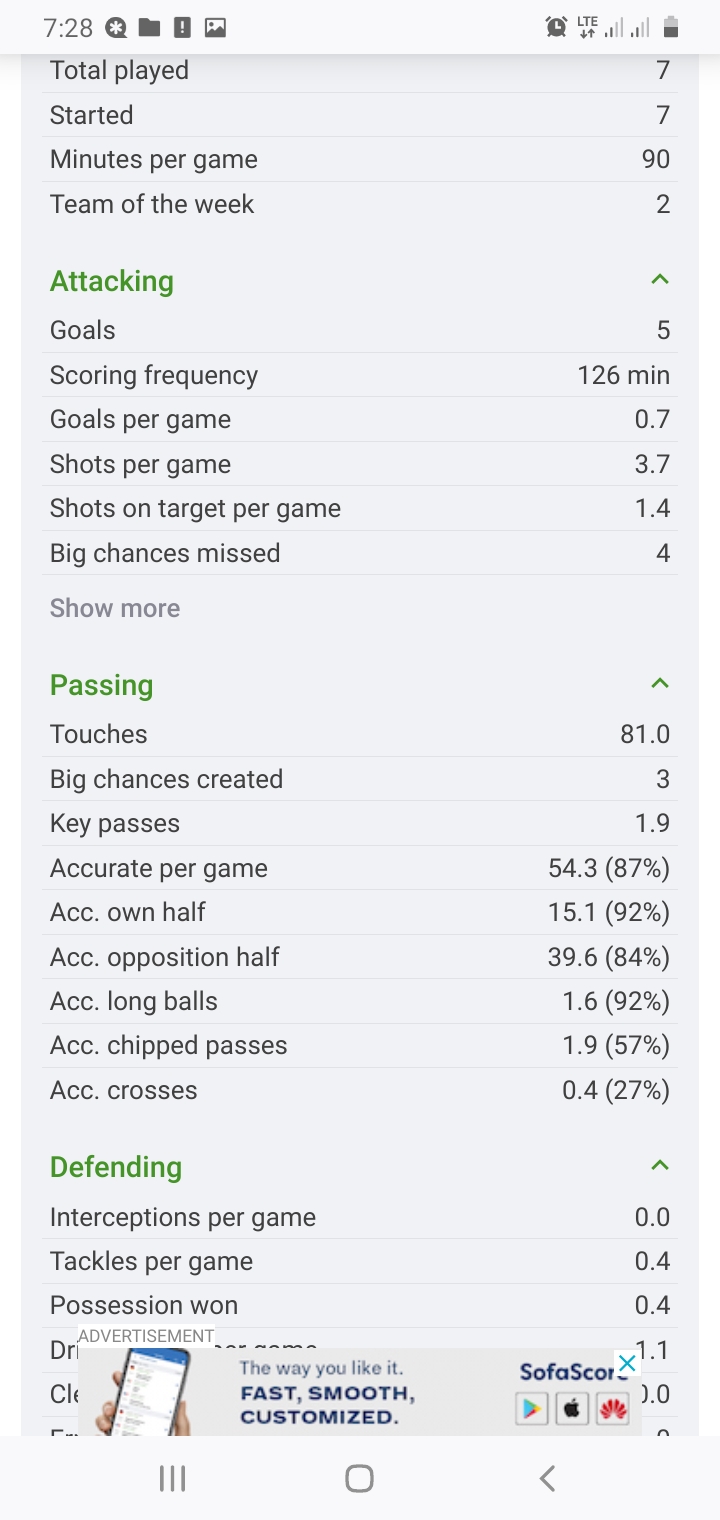Tap Show more under Attacking stats

tap(115, 608)
